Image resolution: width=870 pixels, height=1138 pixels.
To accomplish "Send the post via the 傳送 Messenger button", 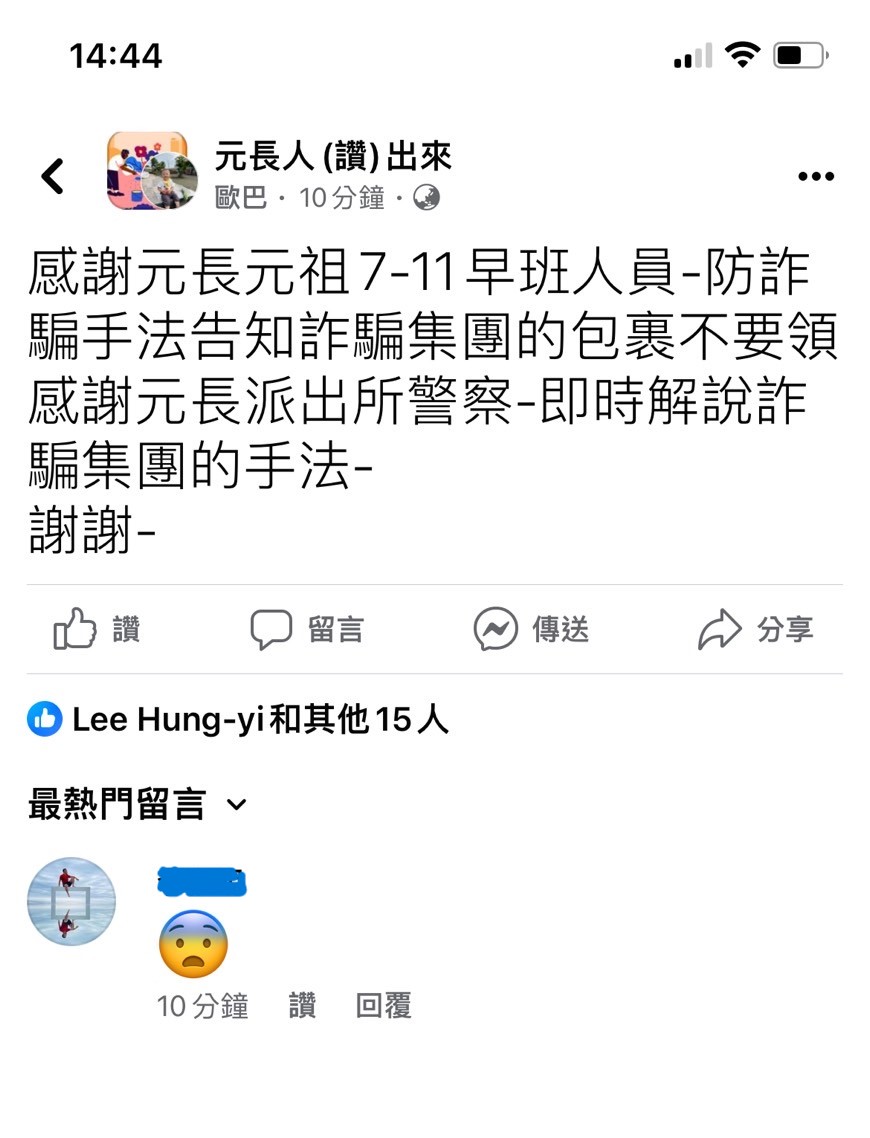I will (531, 630).
